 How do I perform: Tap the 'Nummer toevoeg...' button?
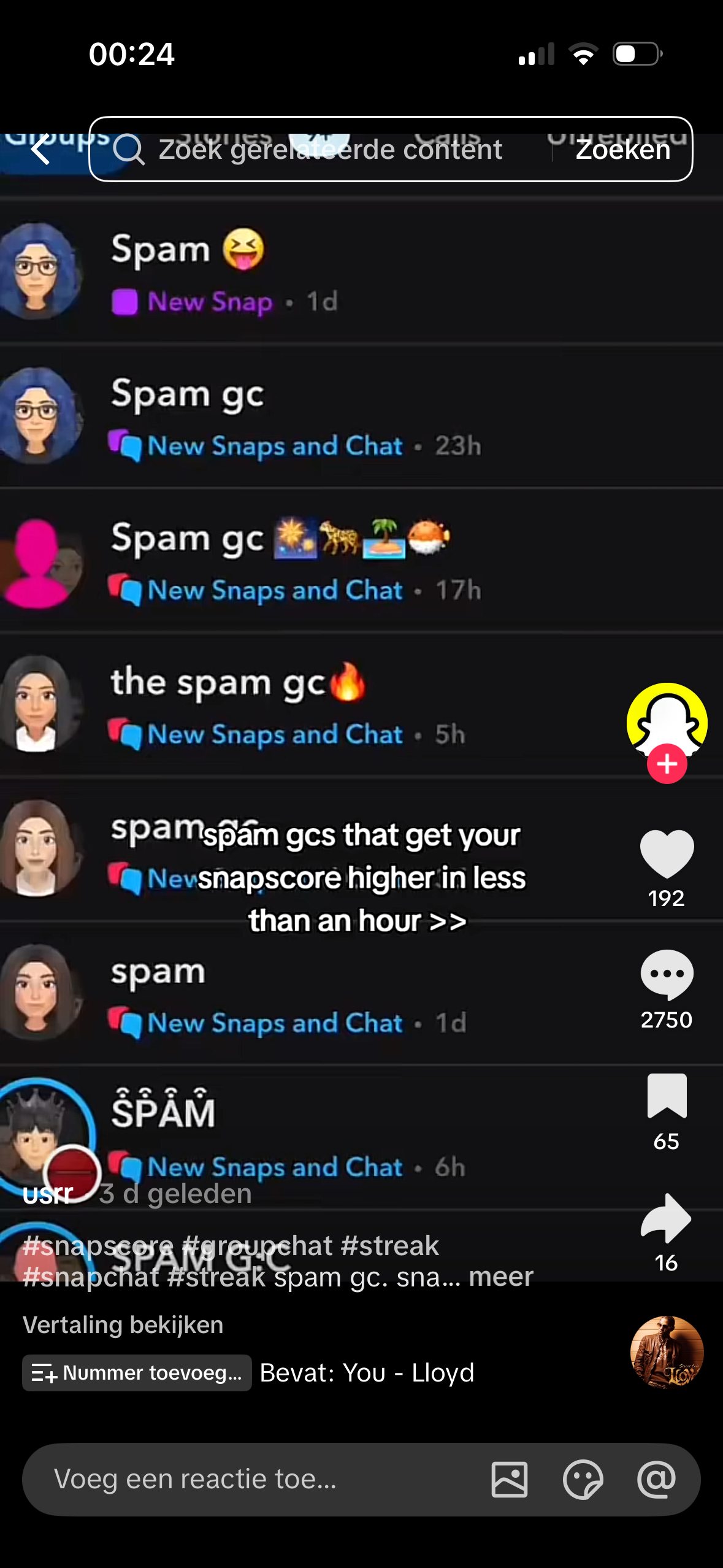[137, 1372]
